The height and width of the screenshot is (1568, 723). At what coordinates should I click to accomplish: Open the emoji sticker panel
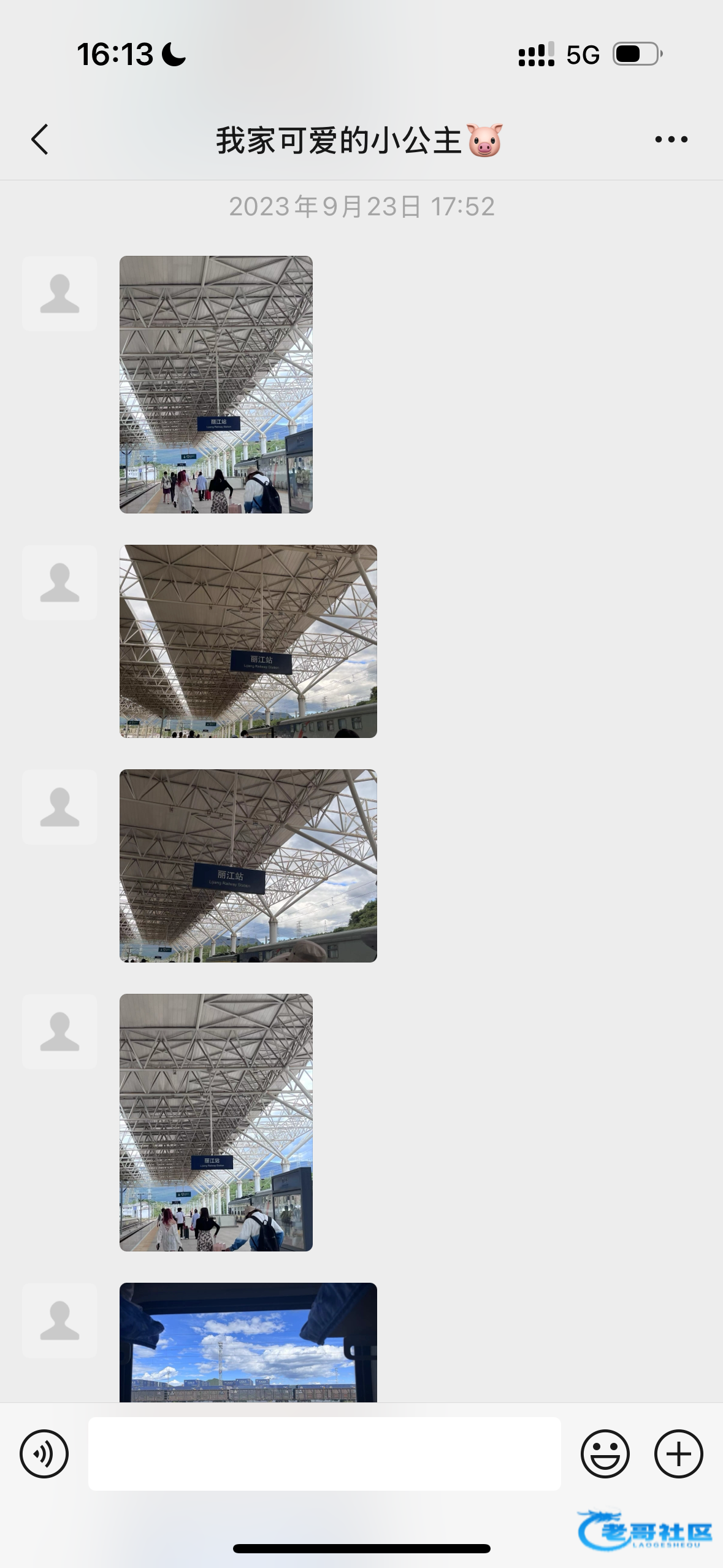605,1453
